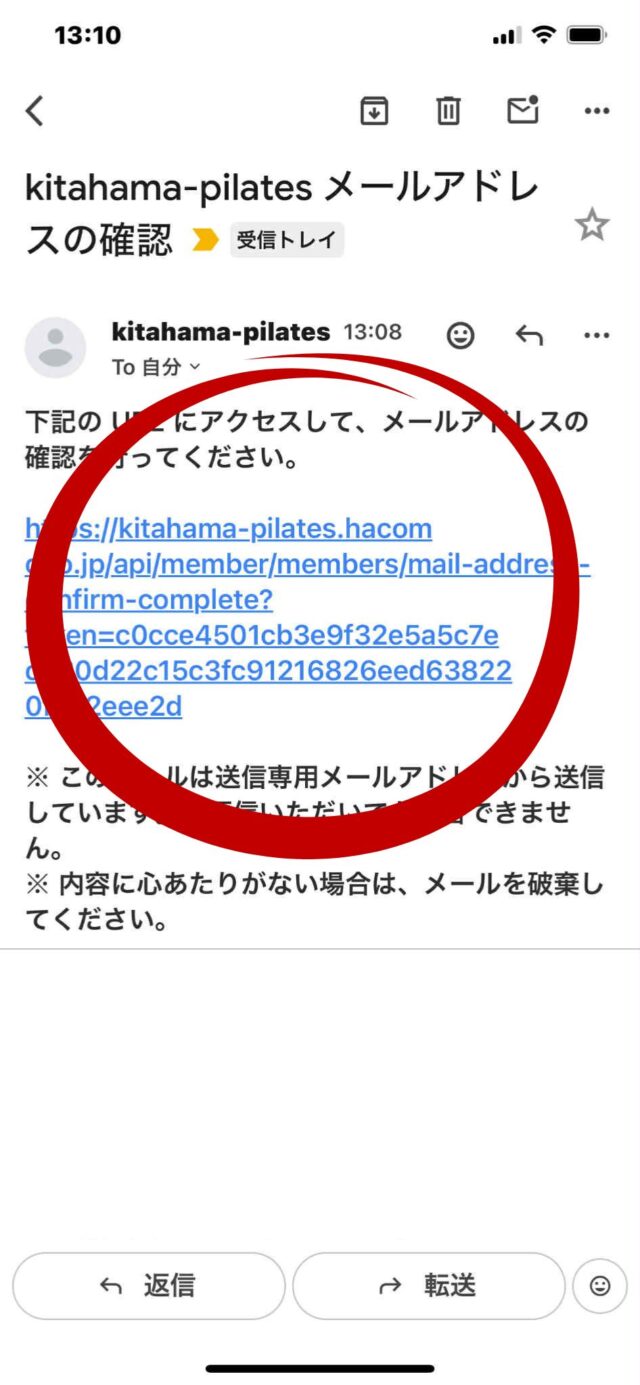Forward the email with 転送

[x=428, y=1286]
